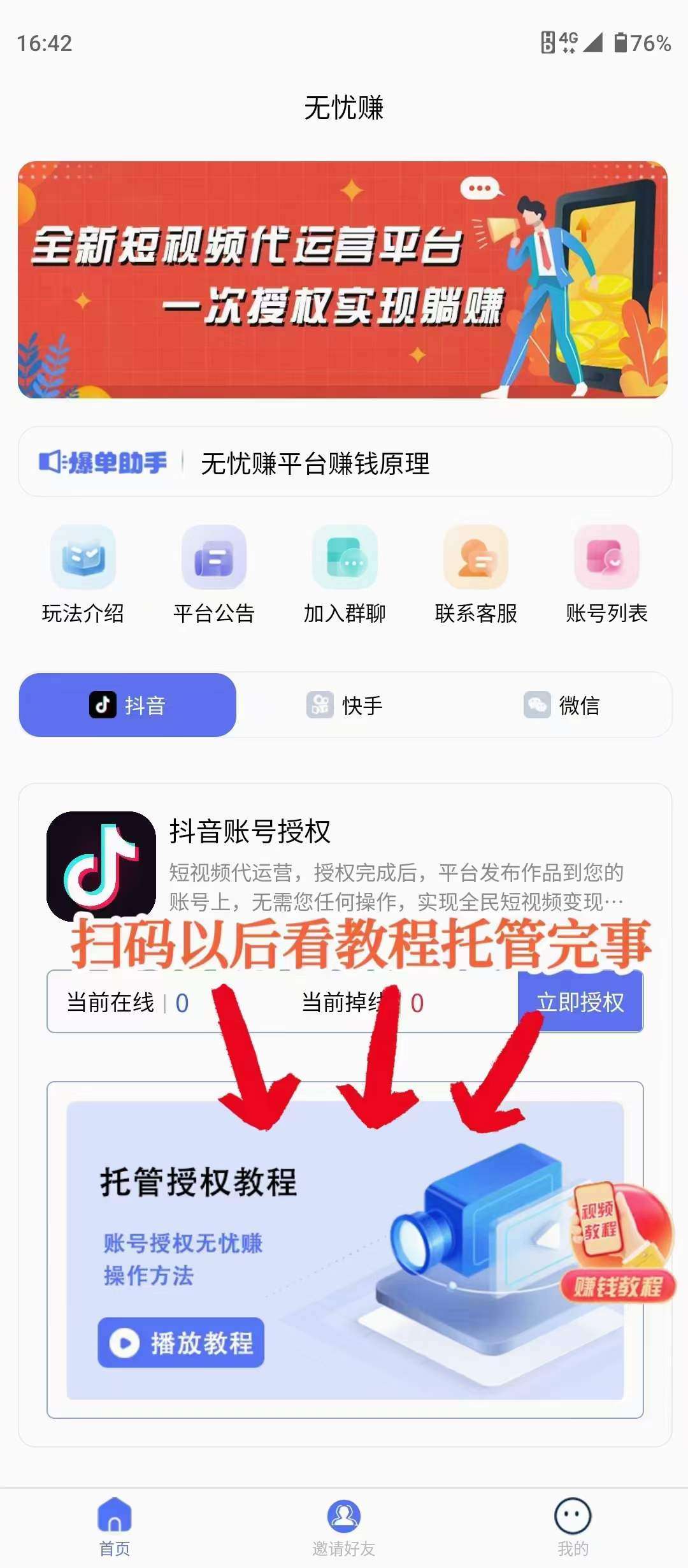Switch to the 微信 tab
This screenshot has width=688, height=1568.
562,705
